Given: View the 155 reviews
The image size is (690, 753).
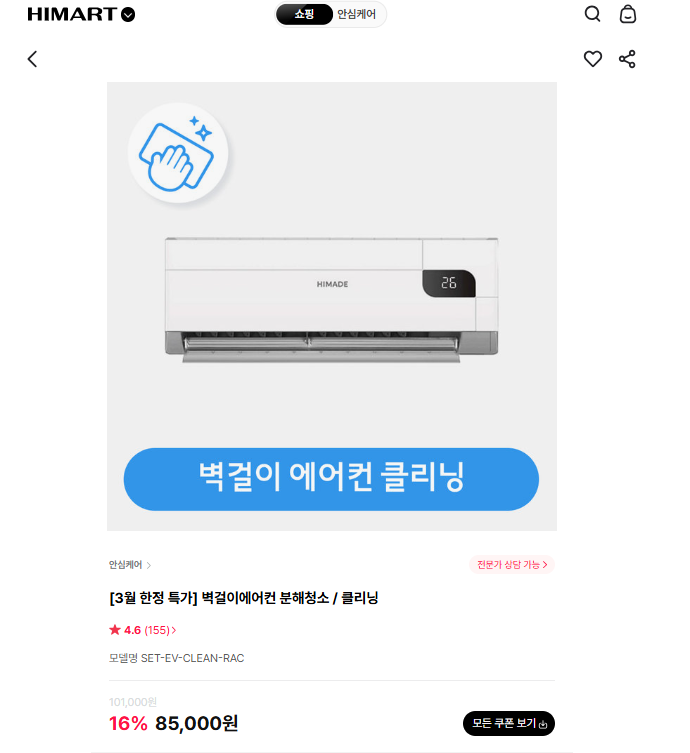Looking at the screenshot, I should click(x=160, y=630).
